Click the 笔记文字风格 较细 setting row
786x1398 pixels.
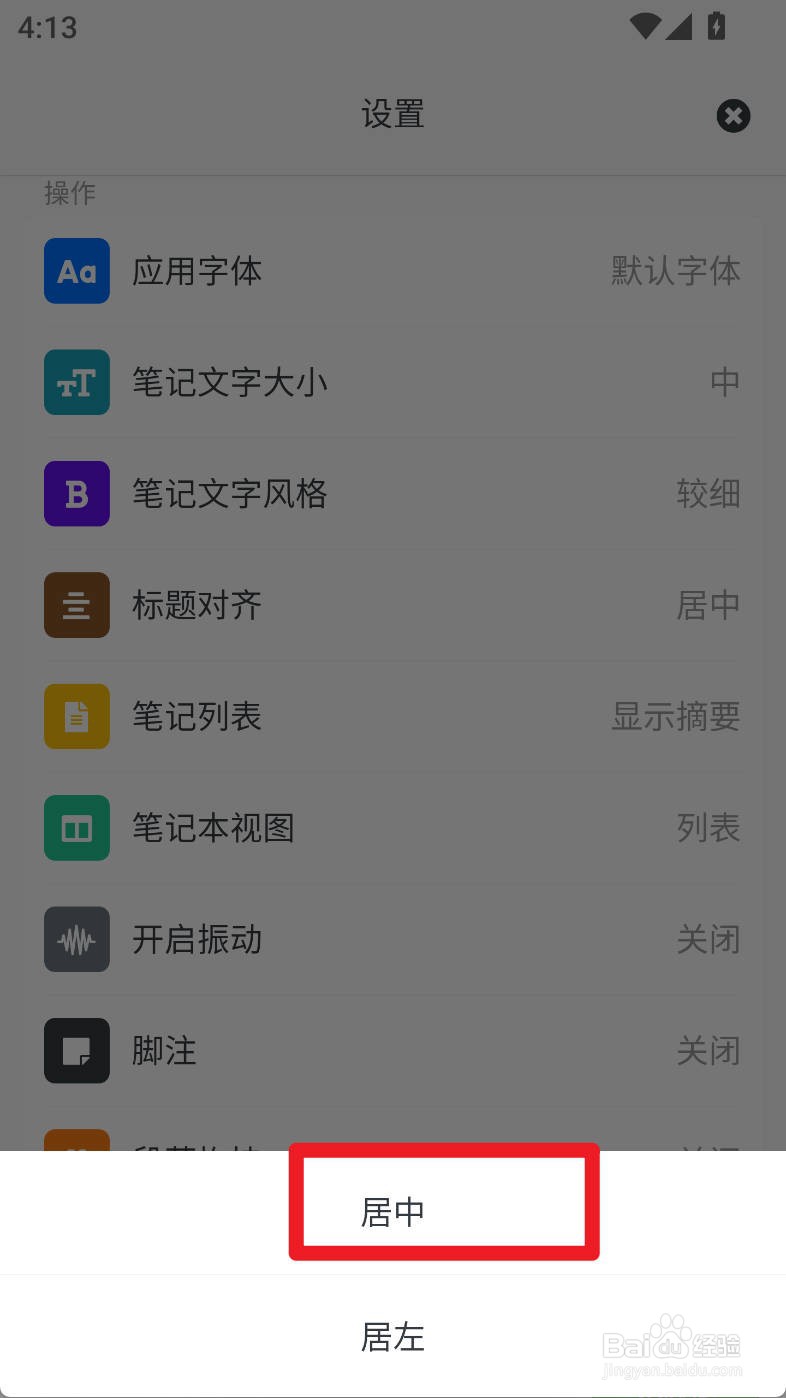click(393, 493)
